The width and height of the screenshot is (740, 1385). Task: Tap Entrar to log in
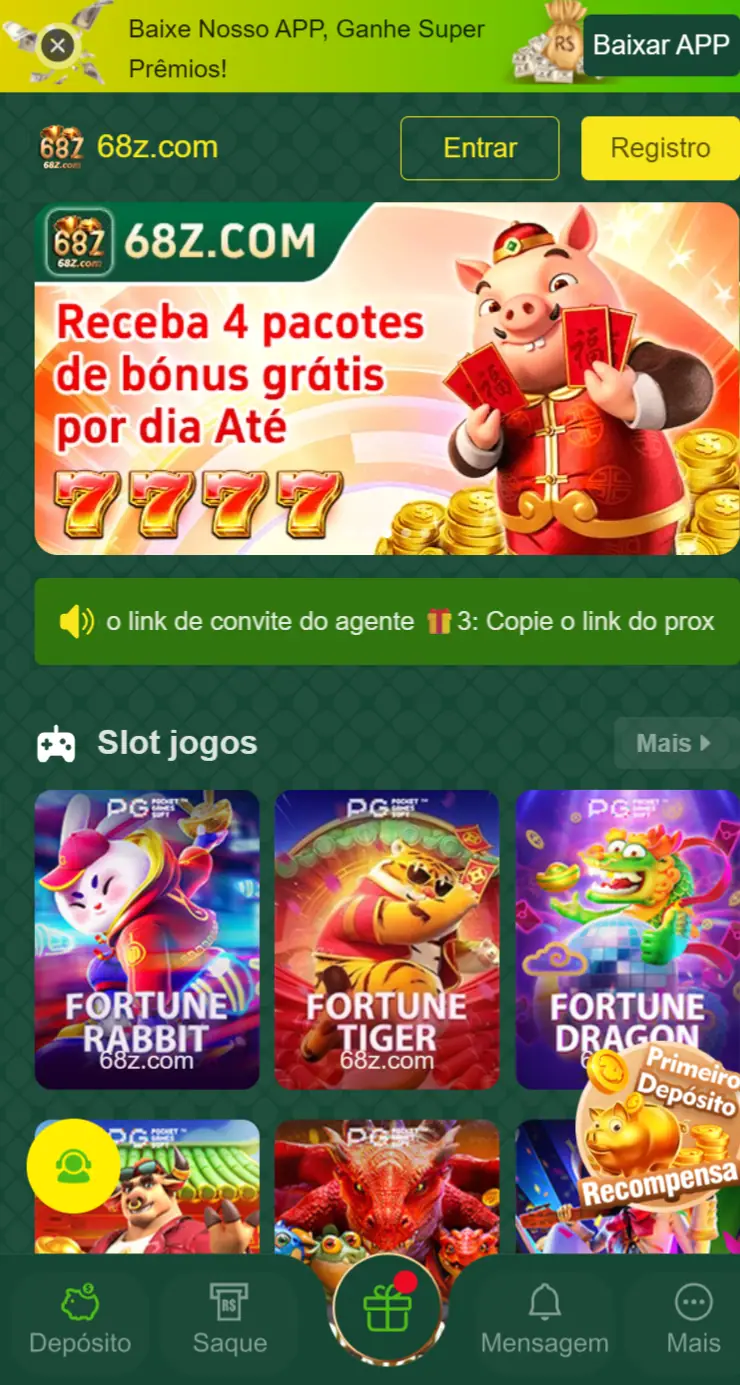(x=480, y=148)
